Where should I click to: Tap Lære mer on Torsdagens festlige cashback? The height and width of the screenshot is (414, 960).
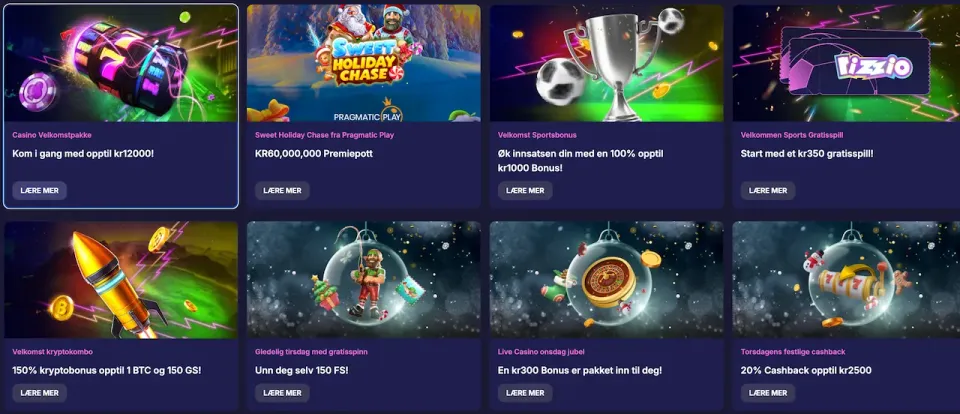pyautogui.click(x=768, y=393)
